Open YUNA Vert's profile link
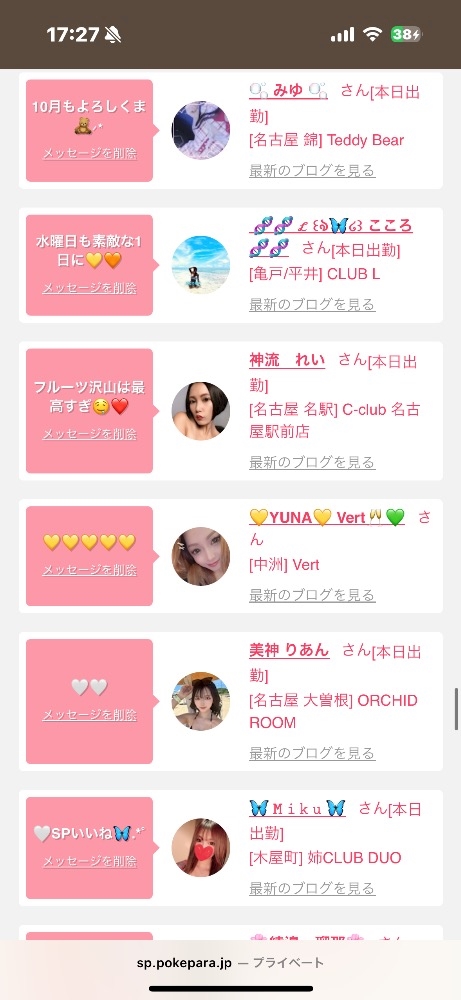 click(x=327, y=518)
